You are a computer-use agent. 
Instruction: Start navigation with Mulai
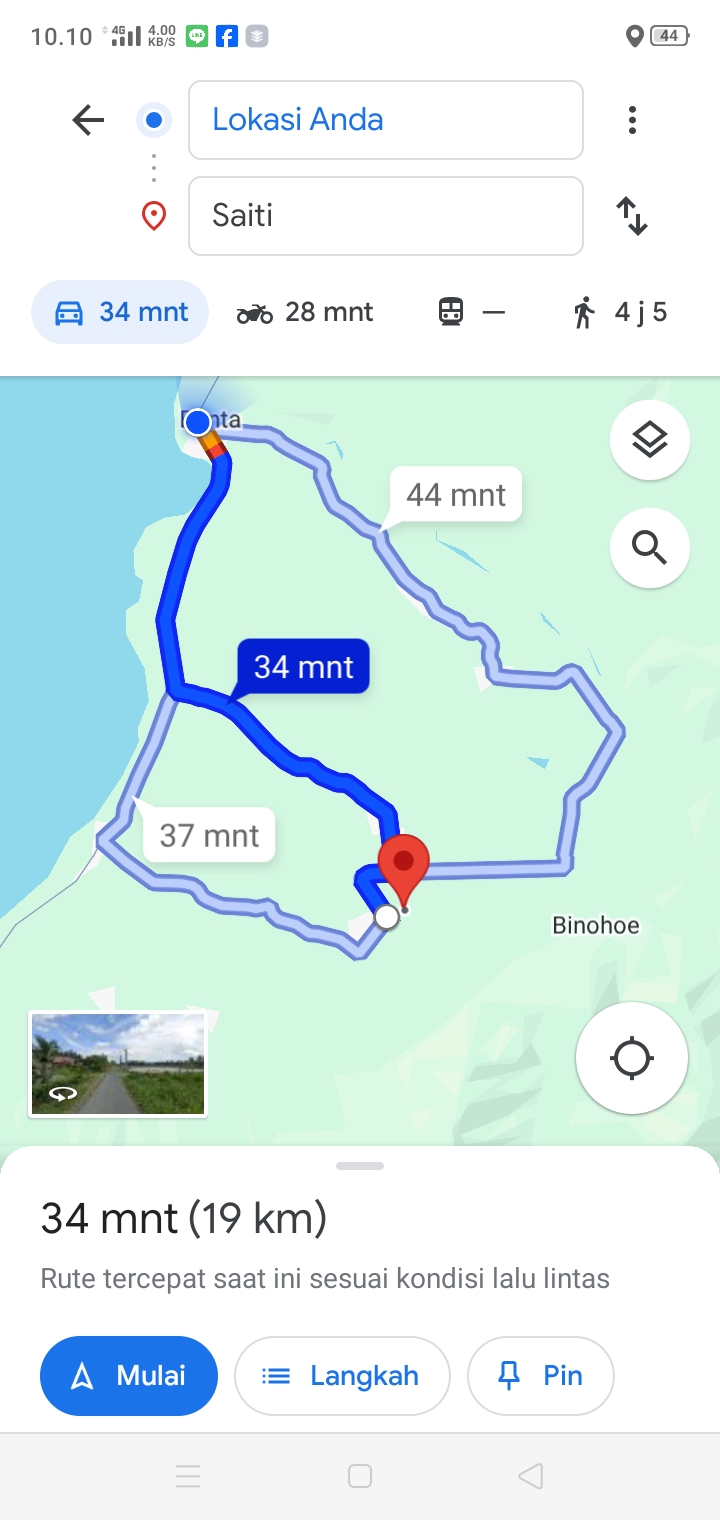(129, 1376)
